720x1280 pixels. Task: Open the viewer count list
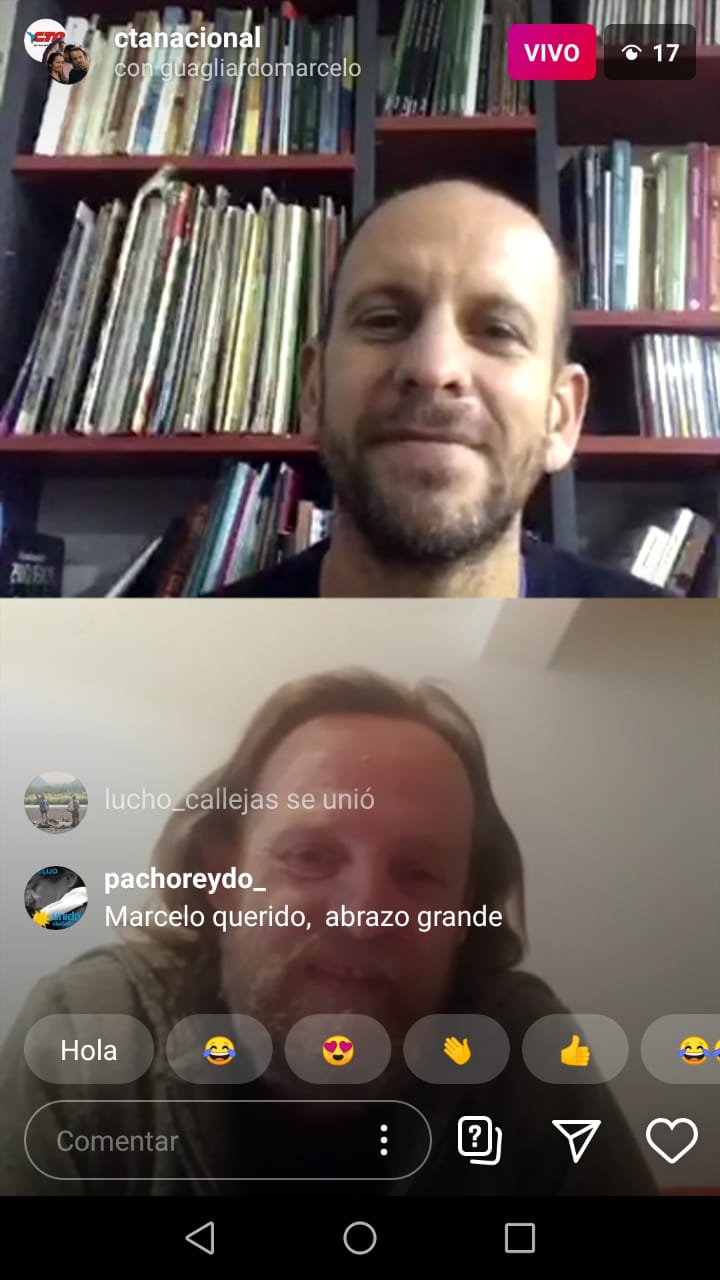[x=650, y=52]
